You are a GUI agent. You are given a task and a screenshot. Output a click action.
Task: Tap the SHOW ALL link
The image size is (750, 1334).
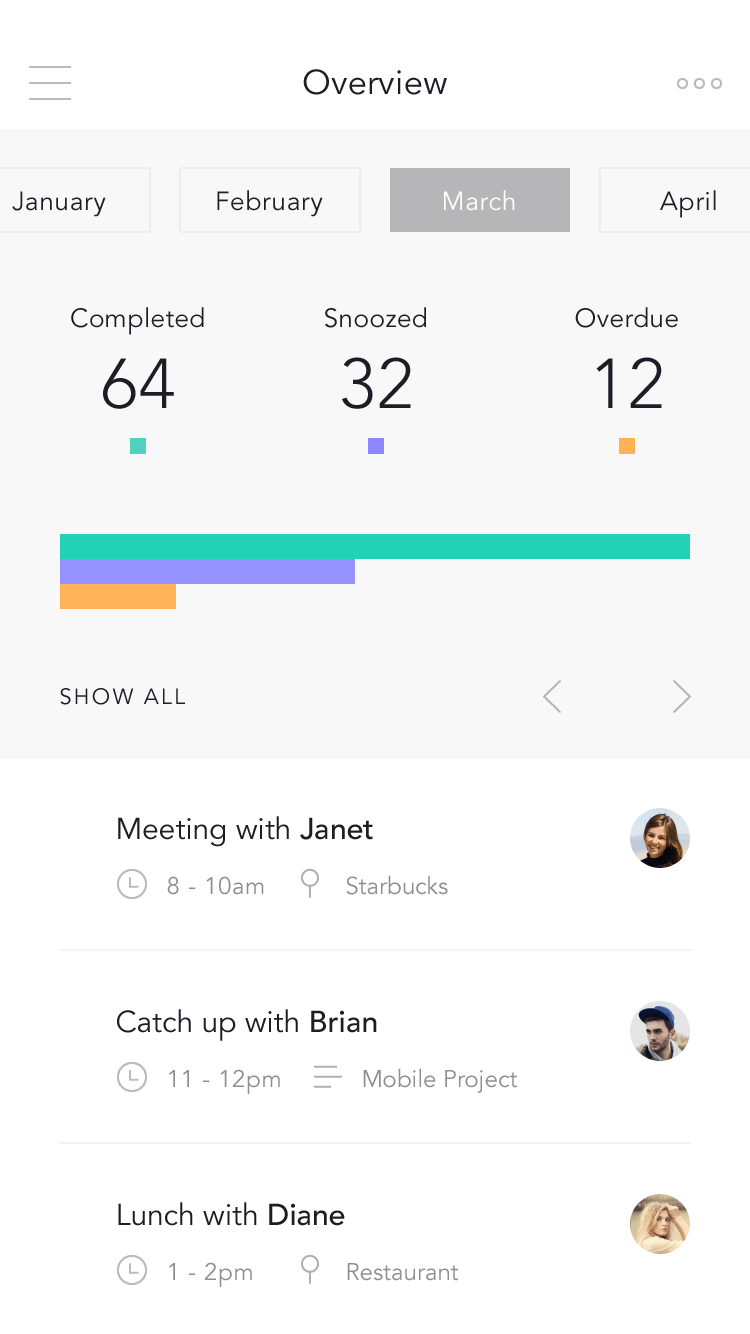tap(123, 697)
